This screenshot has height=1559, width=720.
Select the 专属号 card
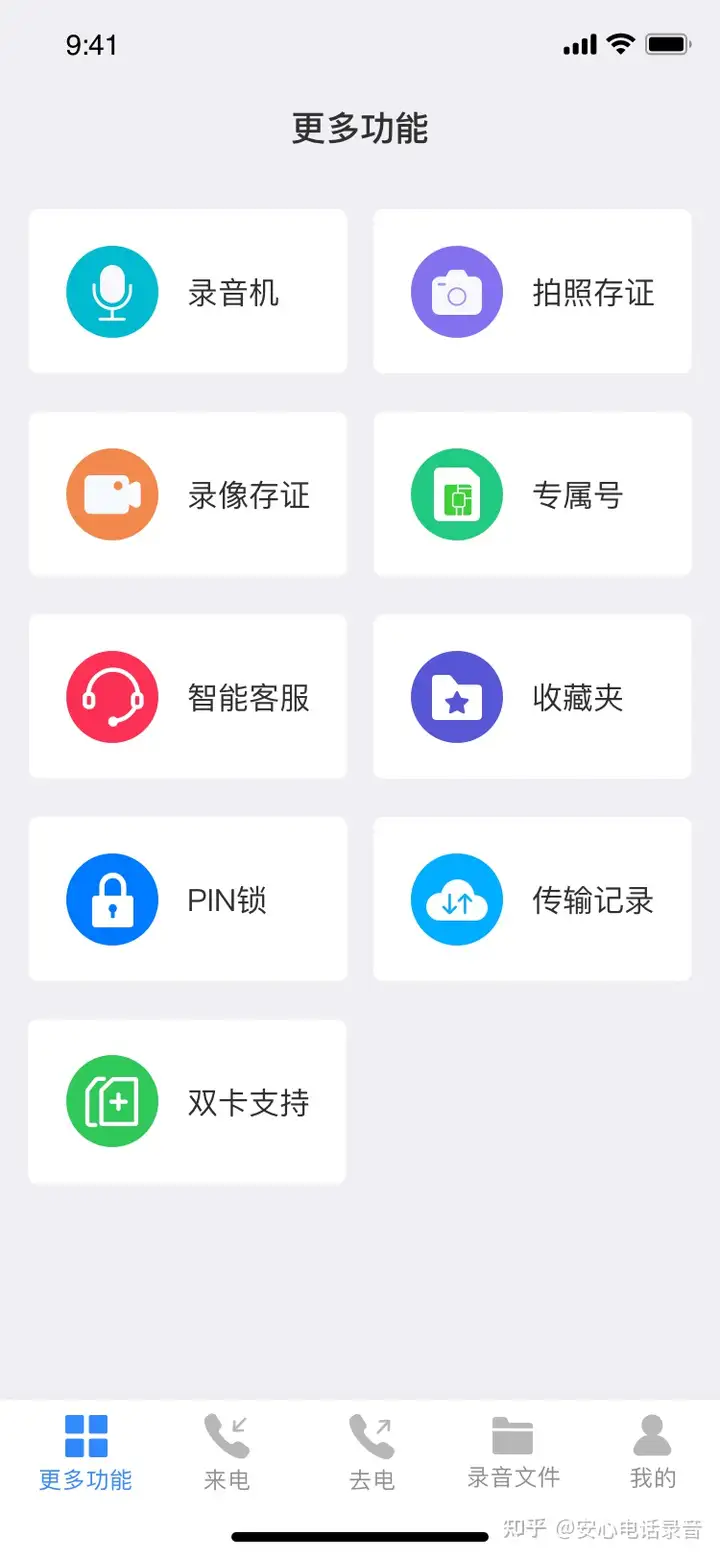532,494
